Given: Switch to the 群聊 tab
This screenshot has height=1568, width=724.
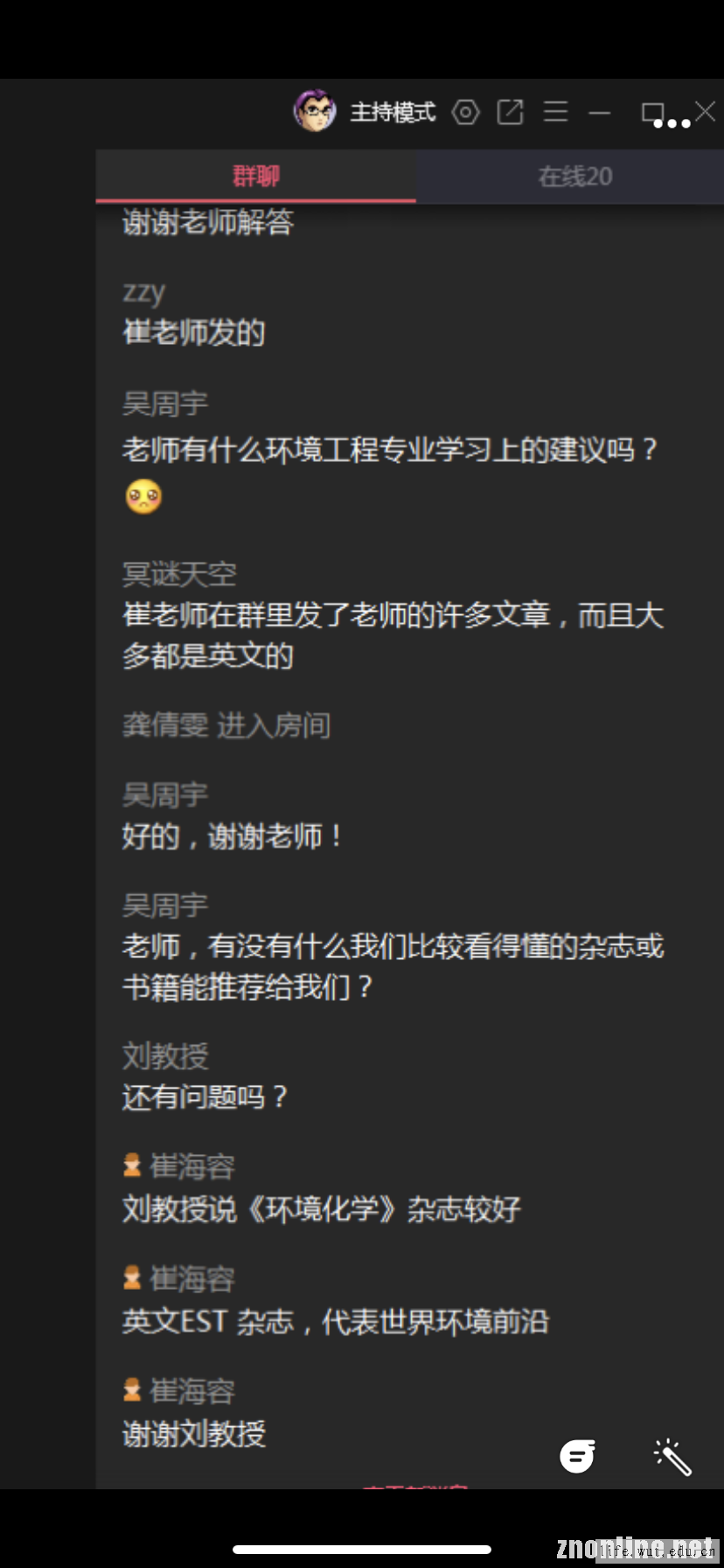Looking at the screenshot, I should [255, 176].
